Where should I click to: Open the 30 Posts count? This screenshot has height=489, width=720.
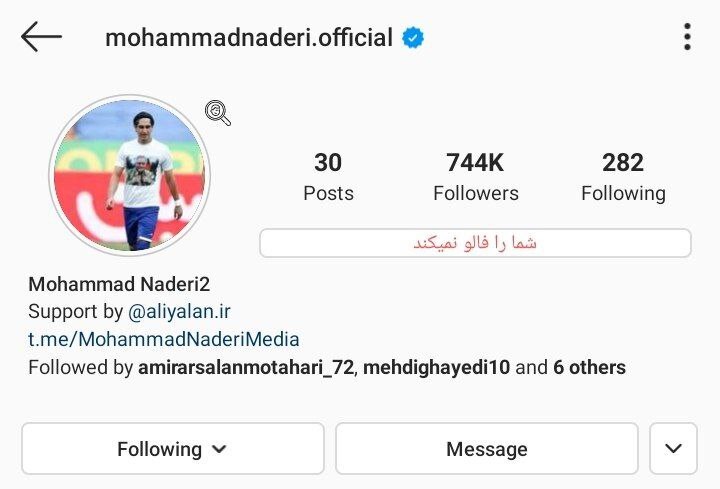click(x=328, y=176)
